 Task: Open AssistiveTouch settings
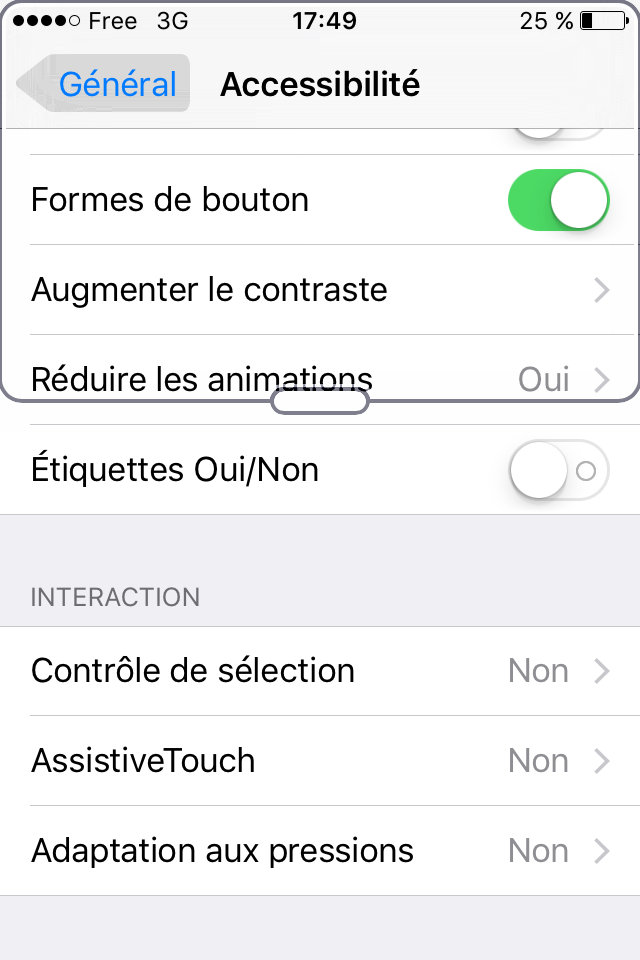click(320, 761)
